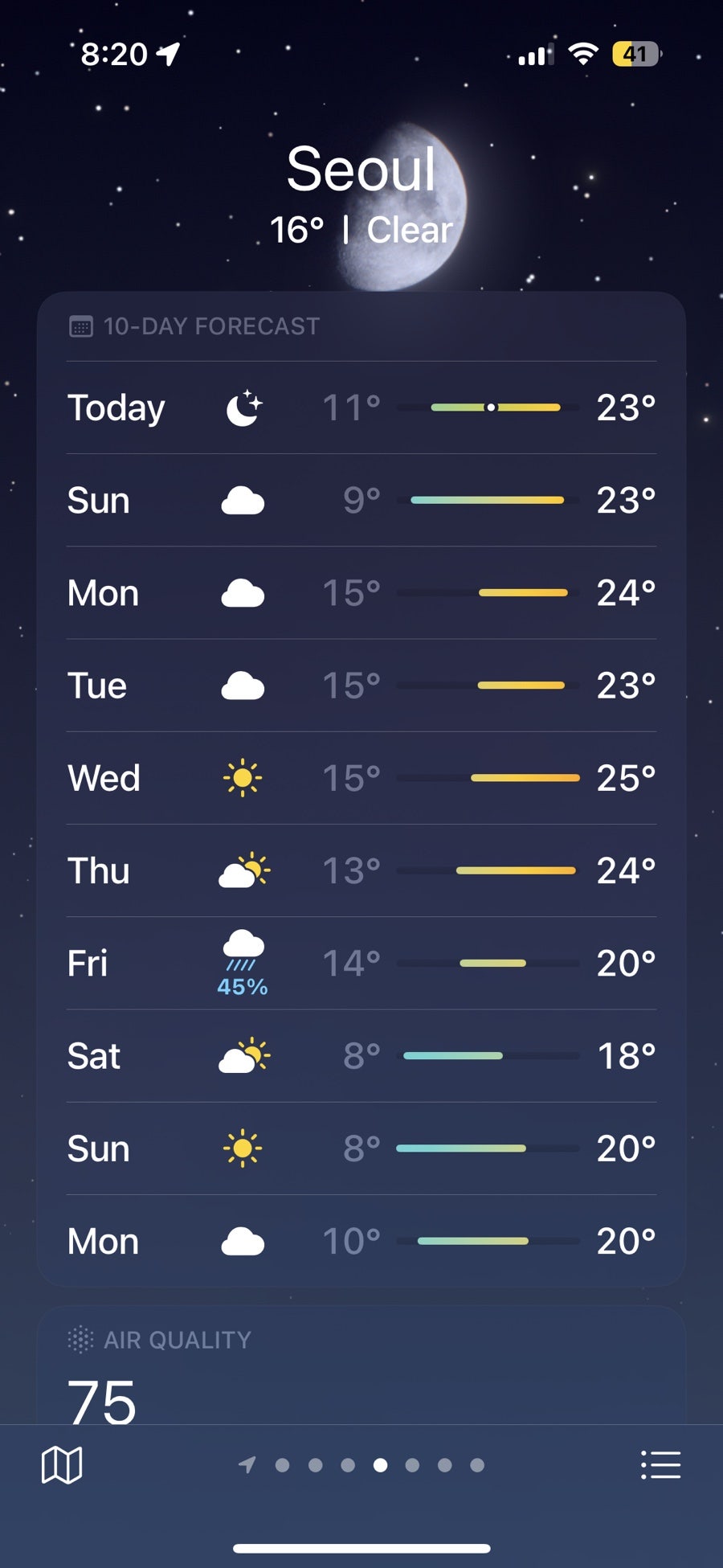Open Today's forecast details
The image size is (723, 1568).
[x=361, y=407]
